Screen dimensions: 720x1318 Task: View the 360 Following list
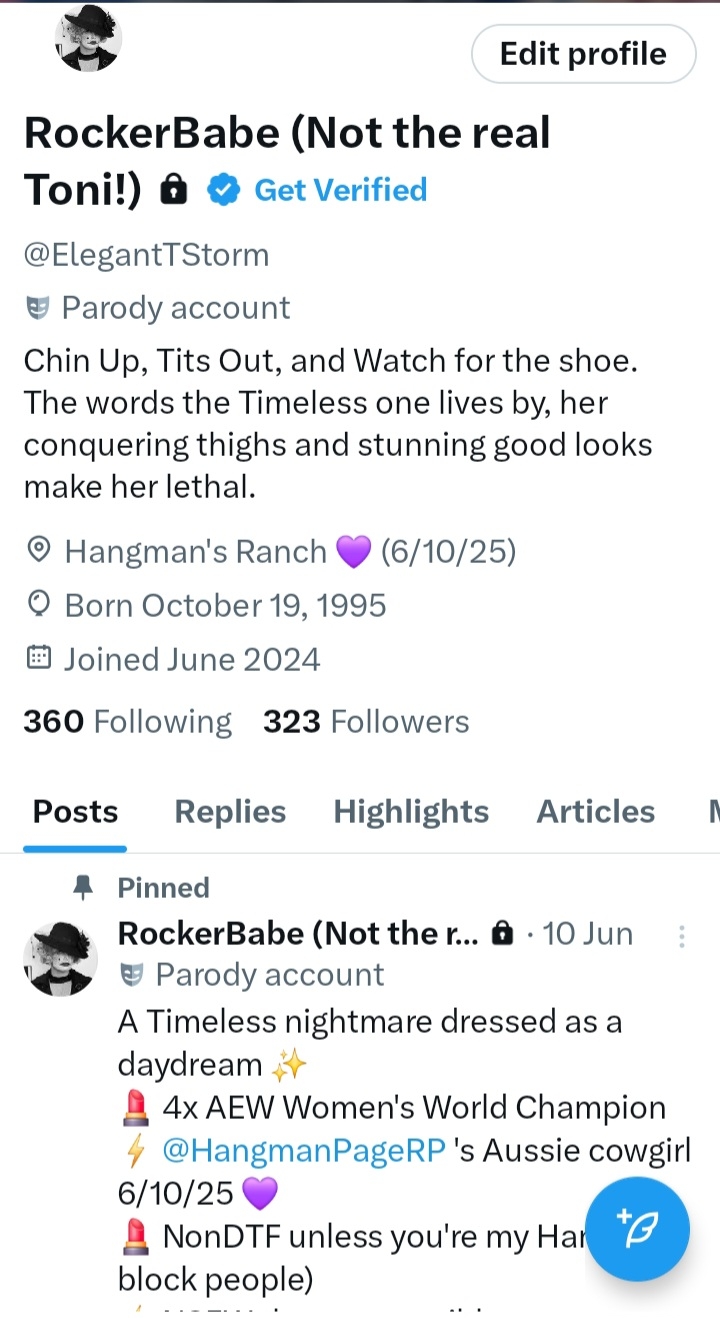(127, 722)
